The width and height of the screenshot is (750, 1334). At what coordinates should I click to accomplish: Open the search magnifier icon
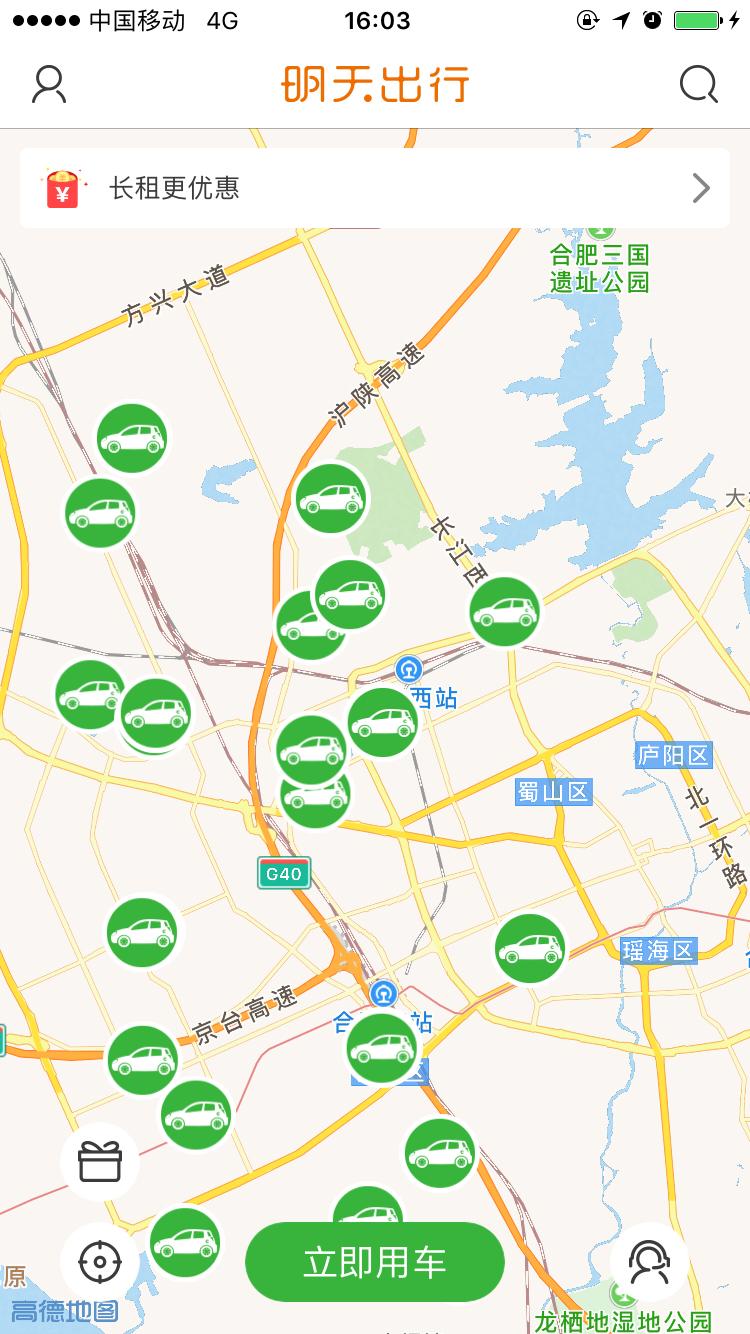point(698,85)
